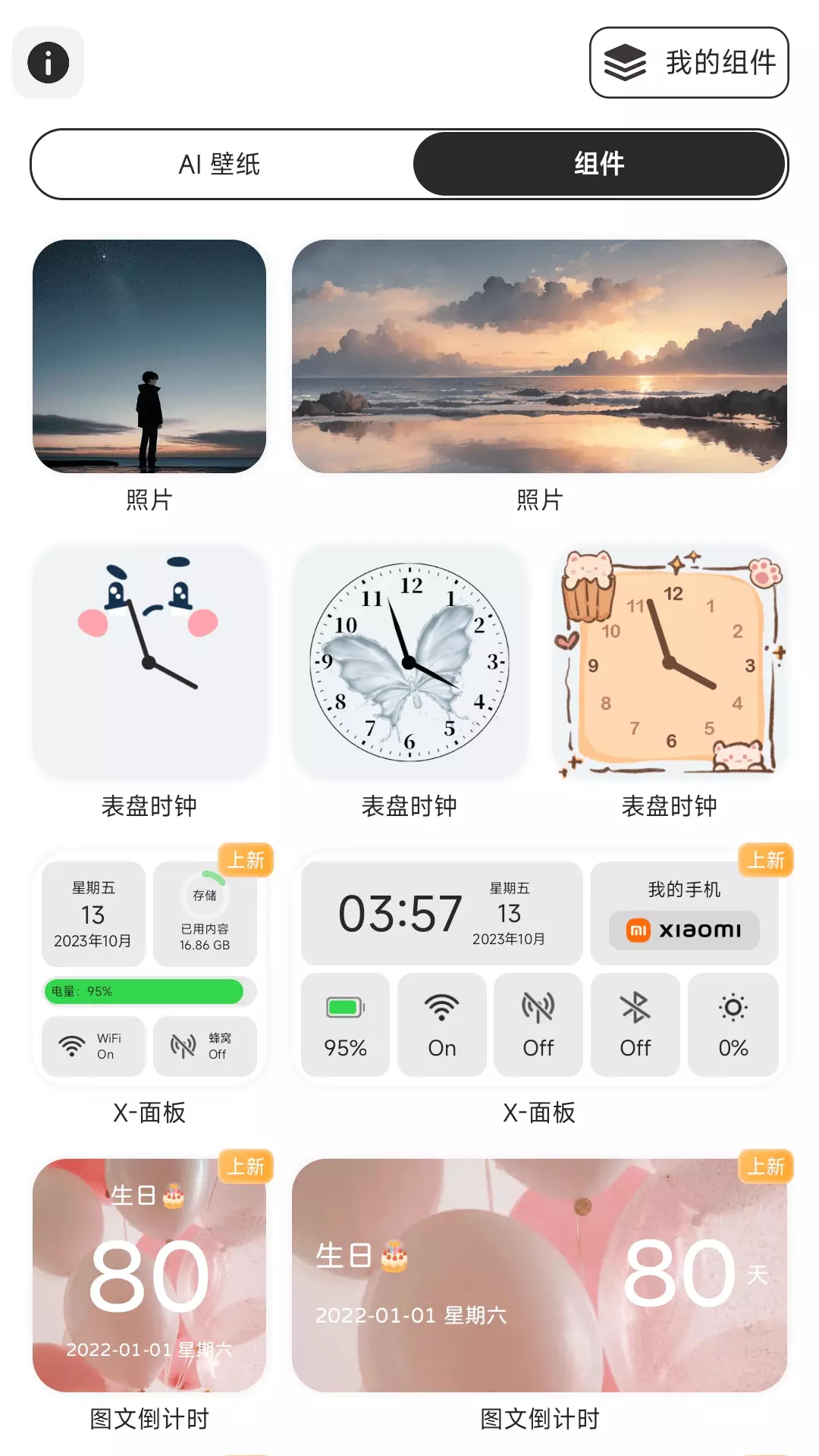Image resolution: width=819 pixels, height=1456 pixels.
Task: Choose the orange cat 表盘时钟 widget
Action: [x=670, y=662]
